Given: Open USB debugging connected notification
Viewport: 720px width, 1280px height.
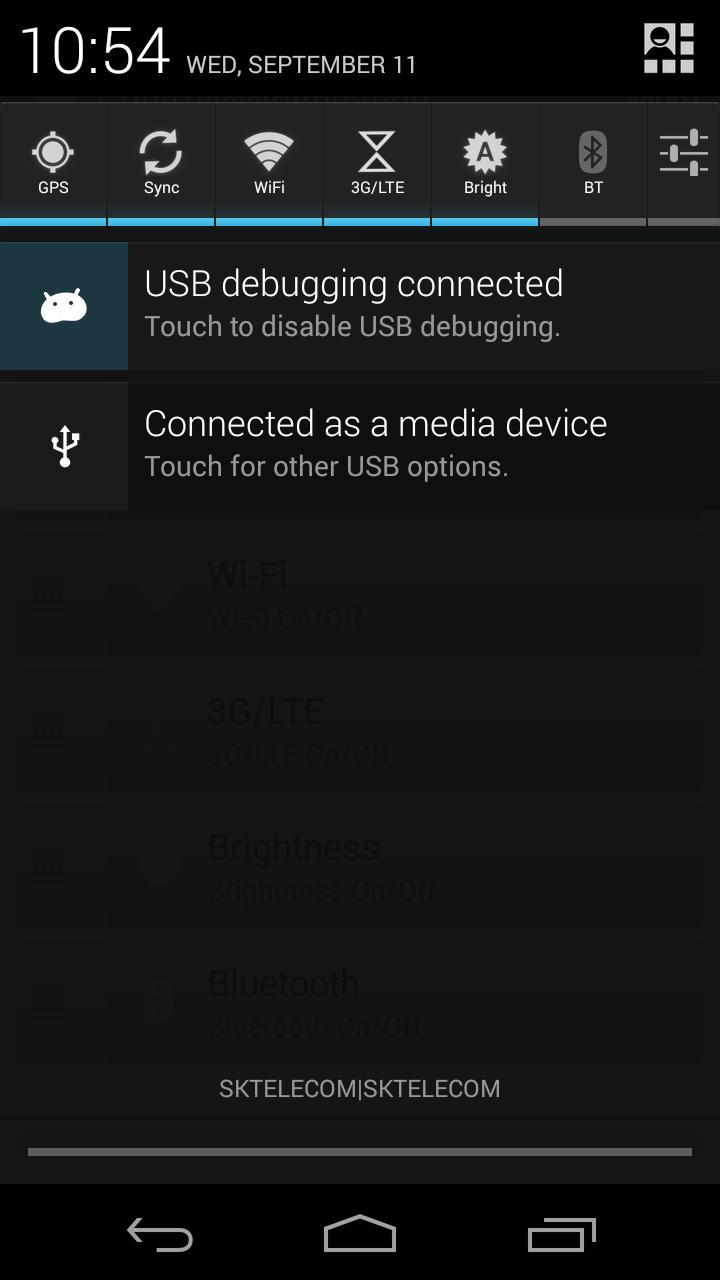Looking at the screenshot, I should click(x=360, y=305).
